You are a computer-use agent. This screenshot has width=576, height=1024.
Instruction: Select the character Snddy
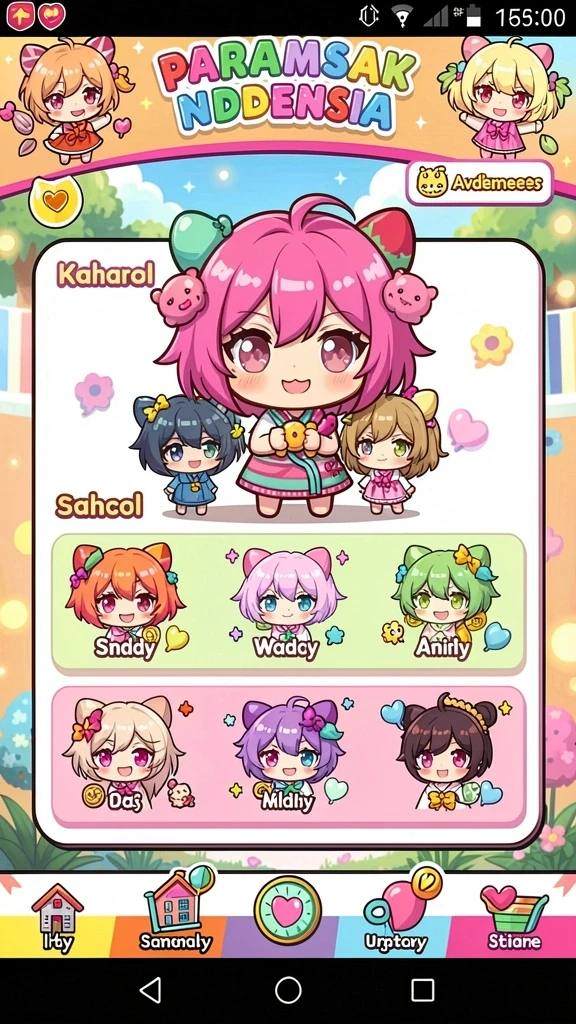pyautogui.click(x=124, y=602)
